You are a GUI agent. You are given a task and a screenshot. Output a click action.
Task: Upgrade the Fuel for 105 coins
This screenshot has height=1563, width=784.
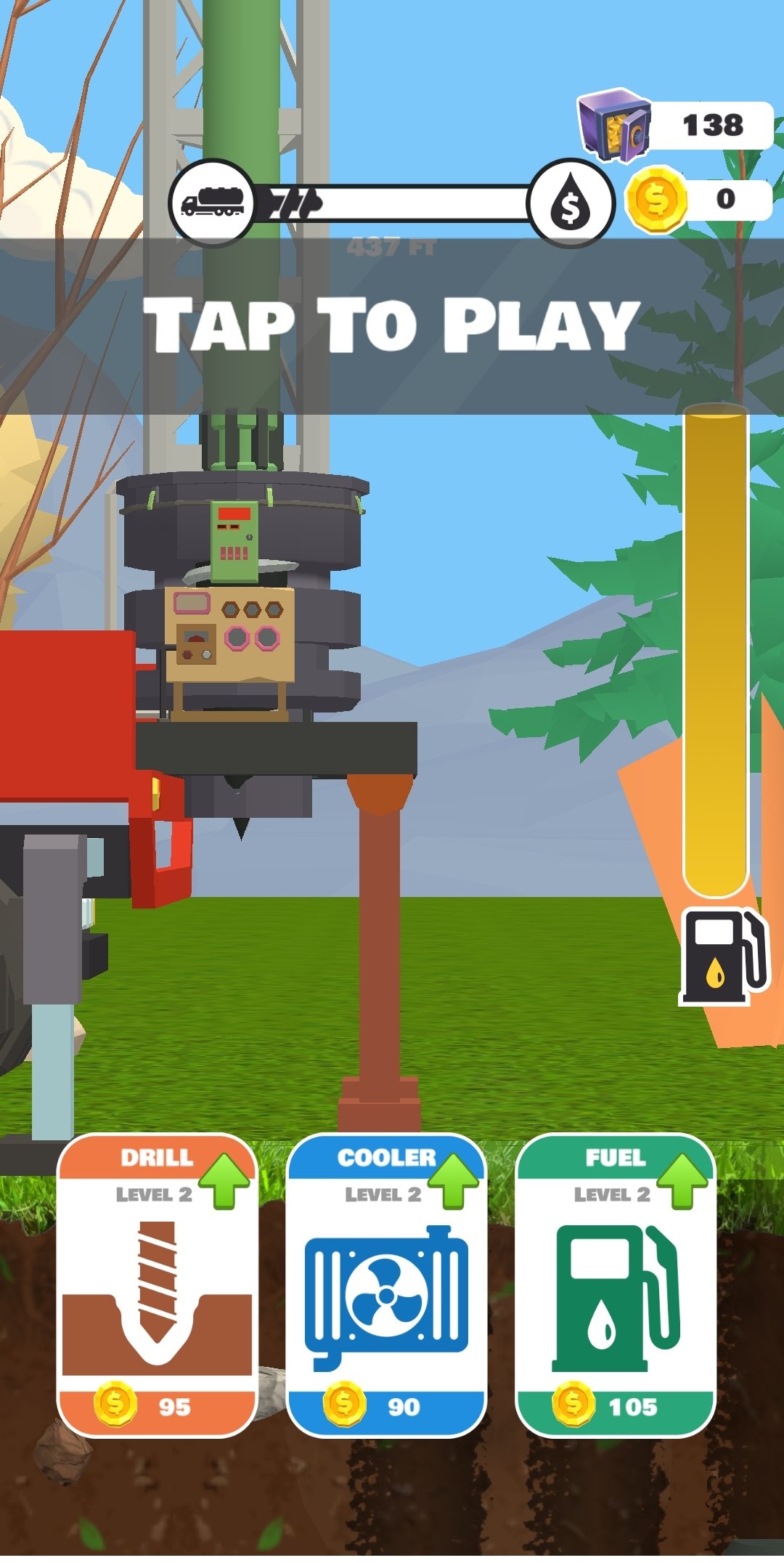pos(616,1284)
